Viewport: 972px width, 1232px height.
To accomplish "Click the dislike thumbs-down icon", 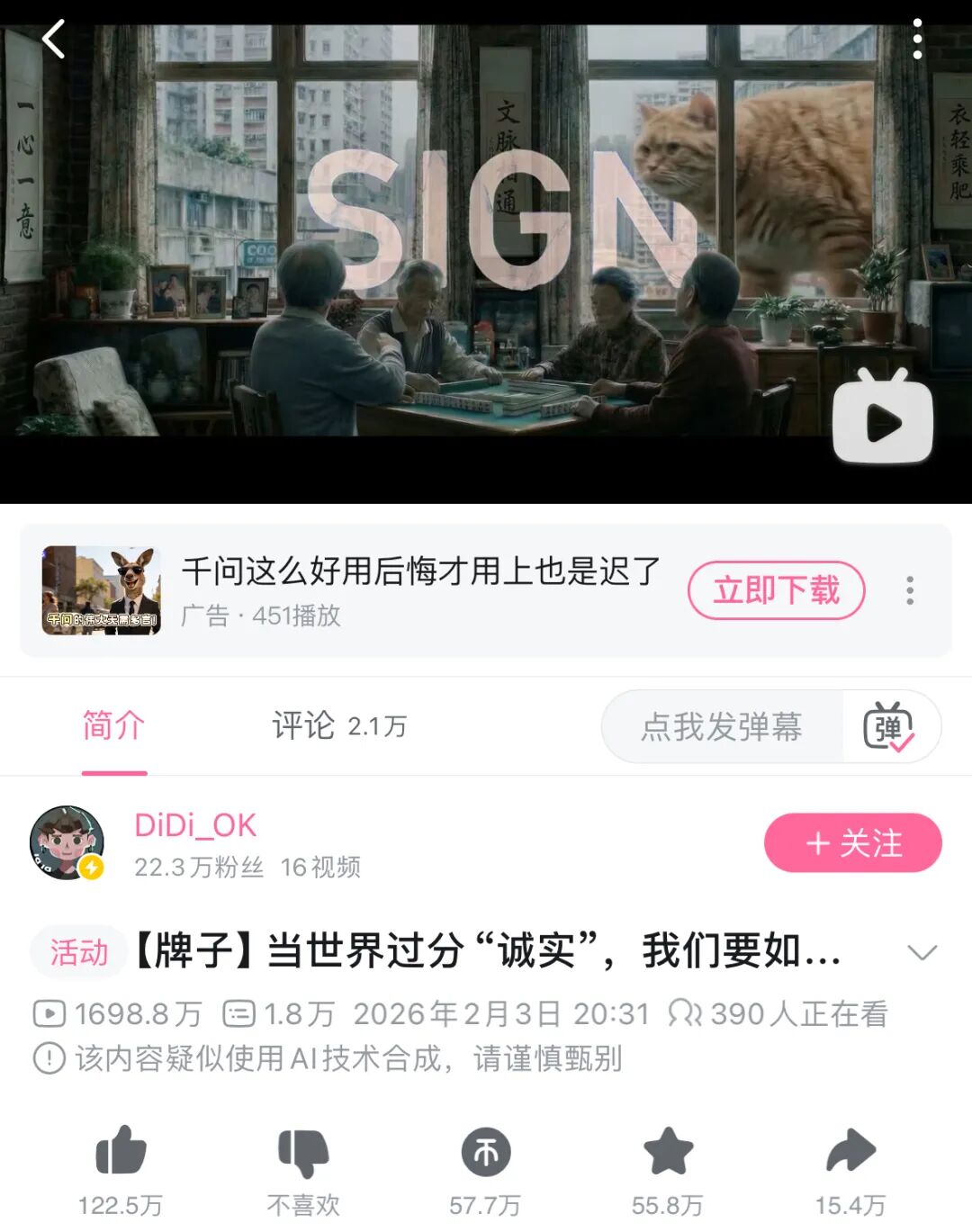I will tap(303, 1152).
